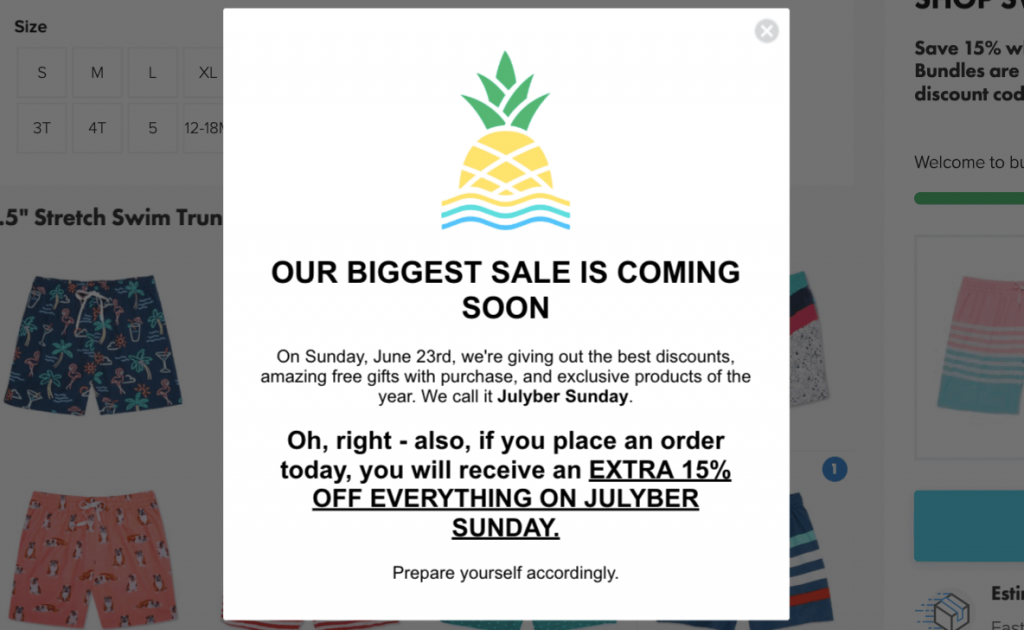Select toddler size 3T

pos(42,128)
